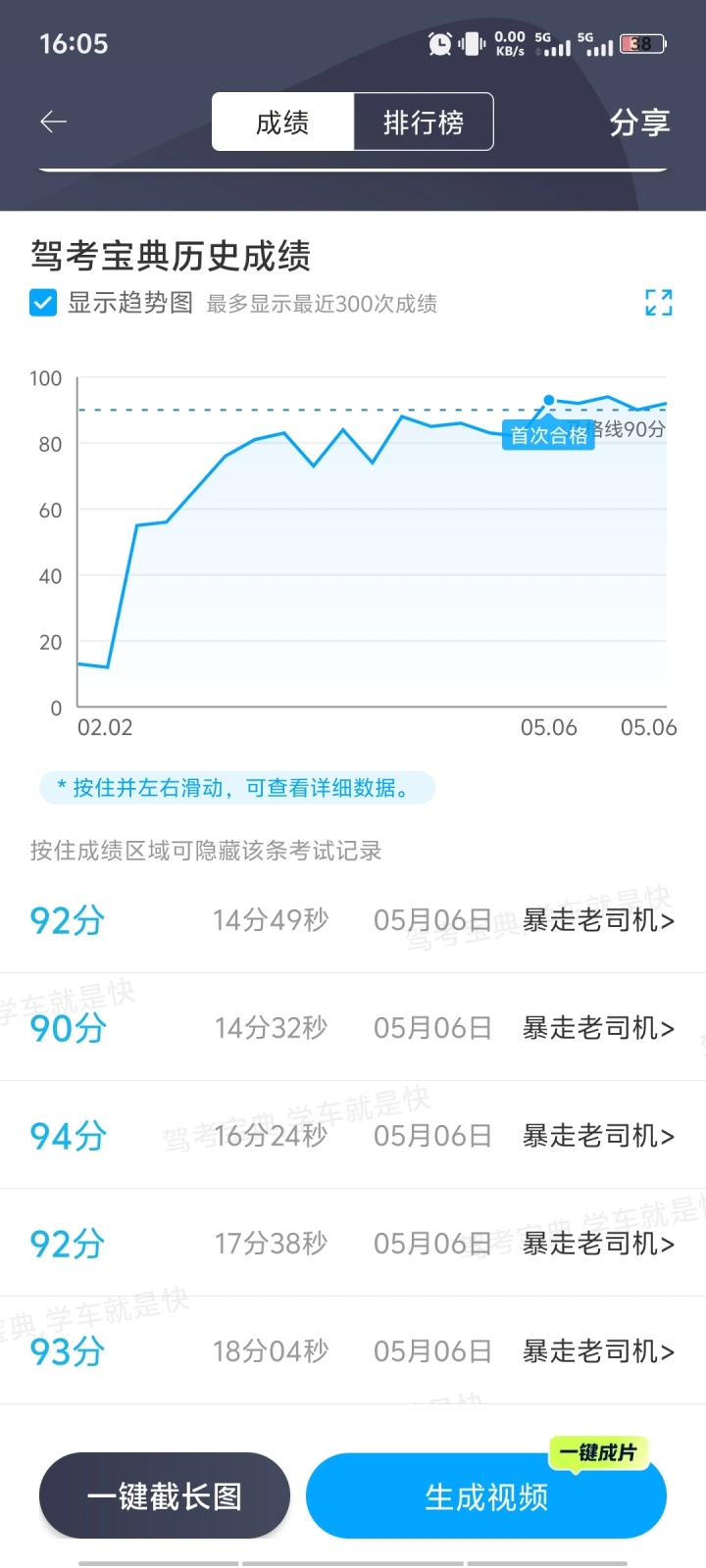Open the 93分 exam record
The width and height of the screenshot is (706, 1568).
pyautogui.click(x=353, y=1350)
